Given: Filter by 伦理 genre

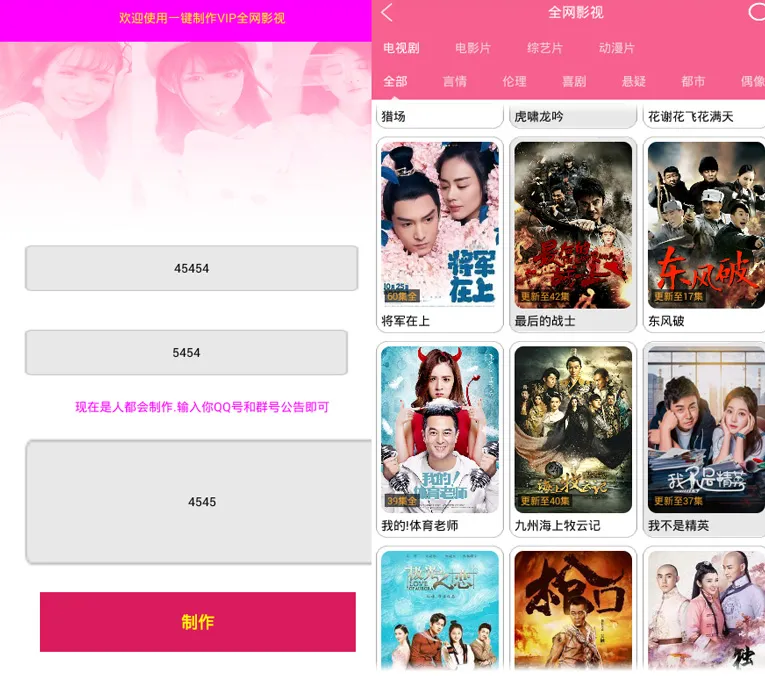Looking at the screenshot, I should point(514,82).
